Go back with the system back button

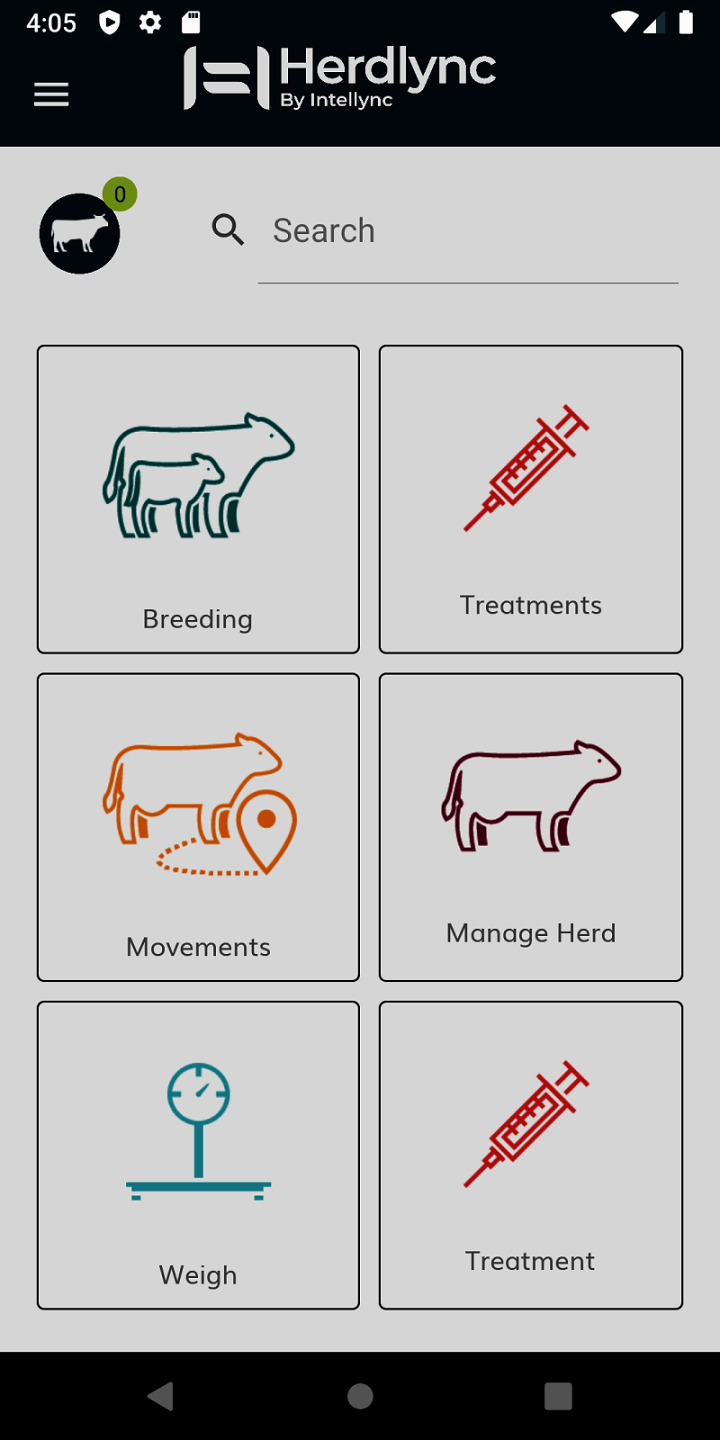(x=161, y=1396)
